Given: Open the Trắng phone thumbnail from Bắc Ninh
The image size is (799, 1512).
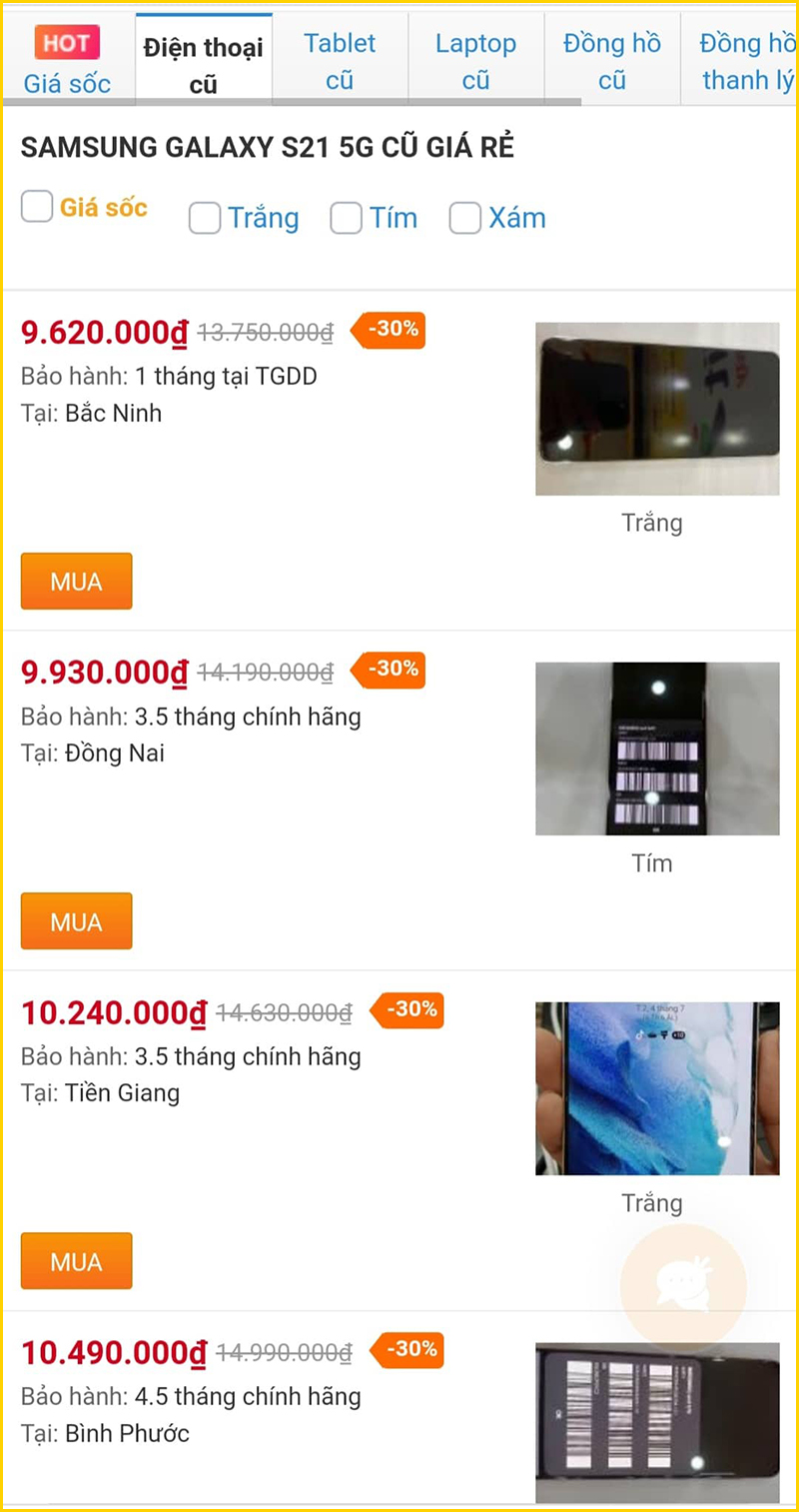Looking at the screenshot, I should (x=656, y=409).
